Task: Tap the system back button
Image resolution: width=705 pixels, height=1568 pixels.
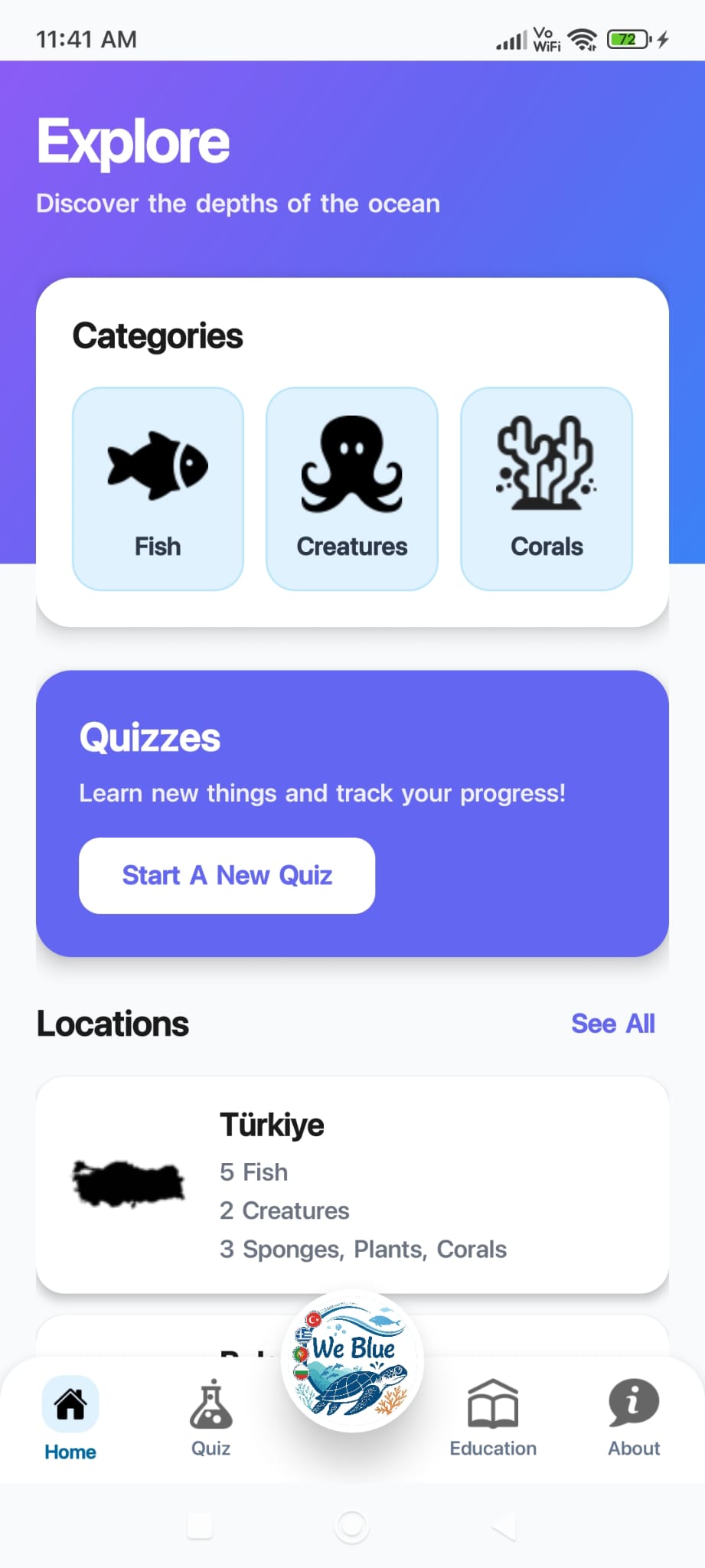Action: (x=504, y=1527)
